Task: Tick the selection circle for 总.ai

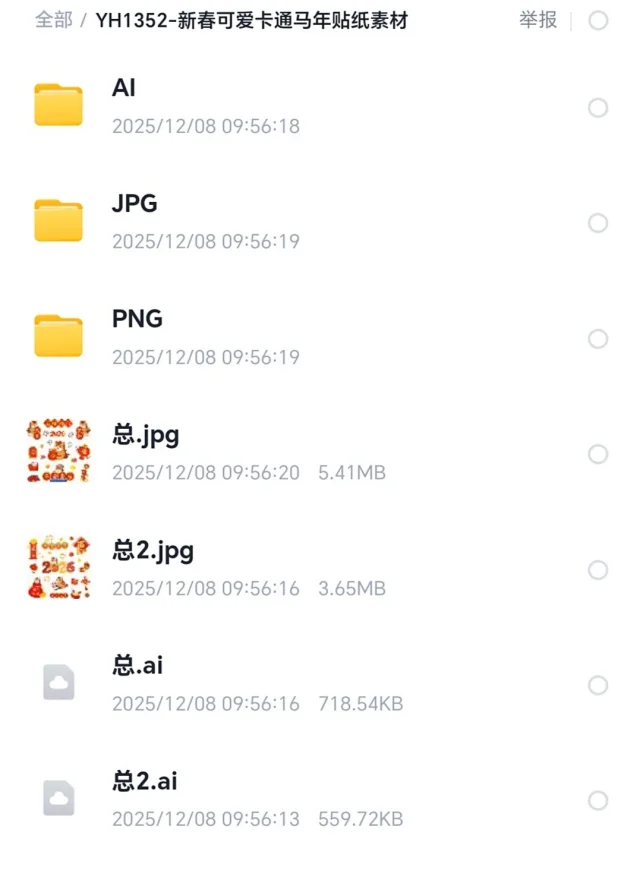Action: (598, 686)
